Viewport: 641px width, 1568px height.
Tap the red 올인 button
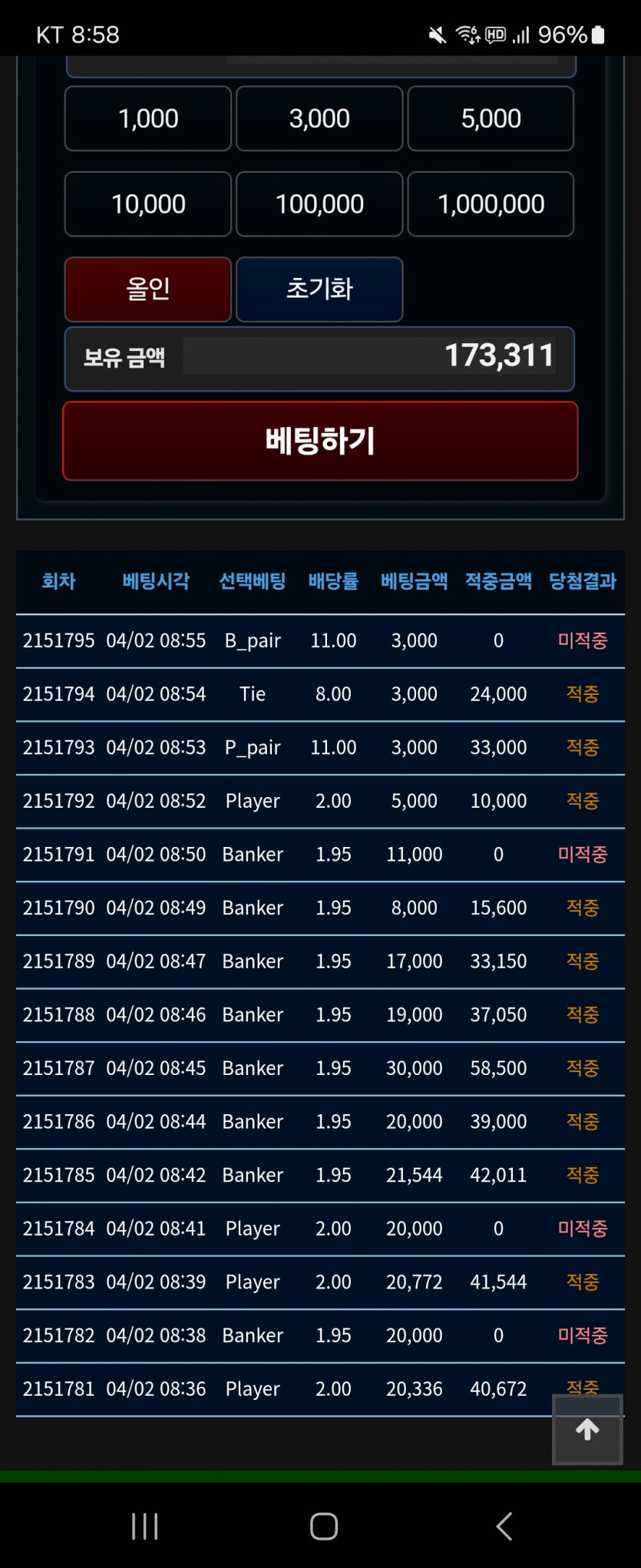click(x=148, y=289)
